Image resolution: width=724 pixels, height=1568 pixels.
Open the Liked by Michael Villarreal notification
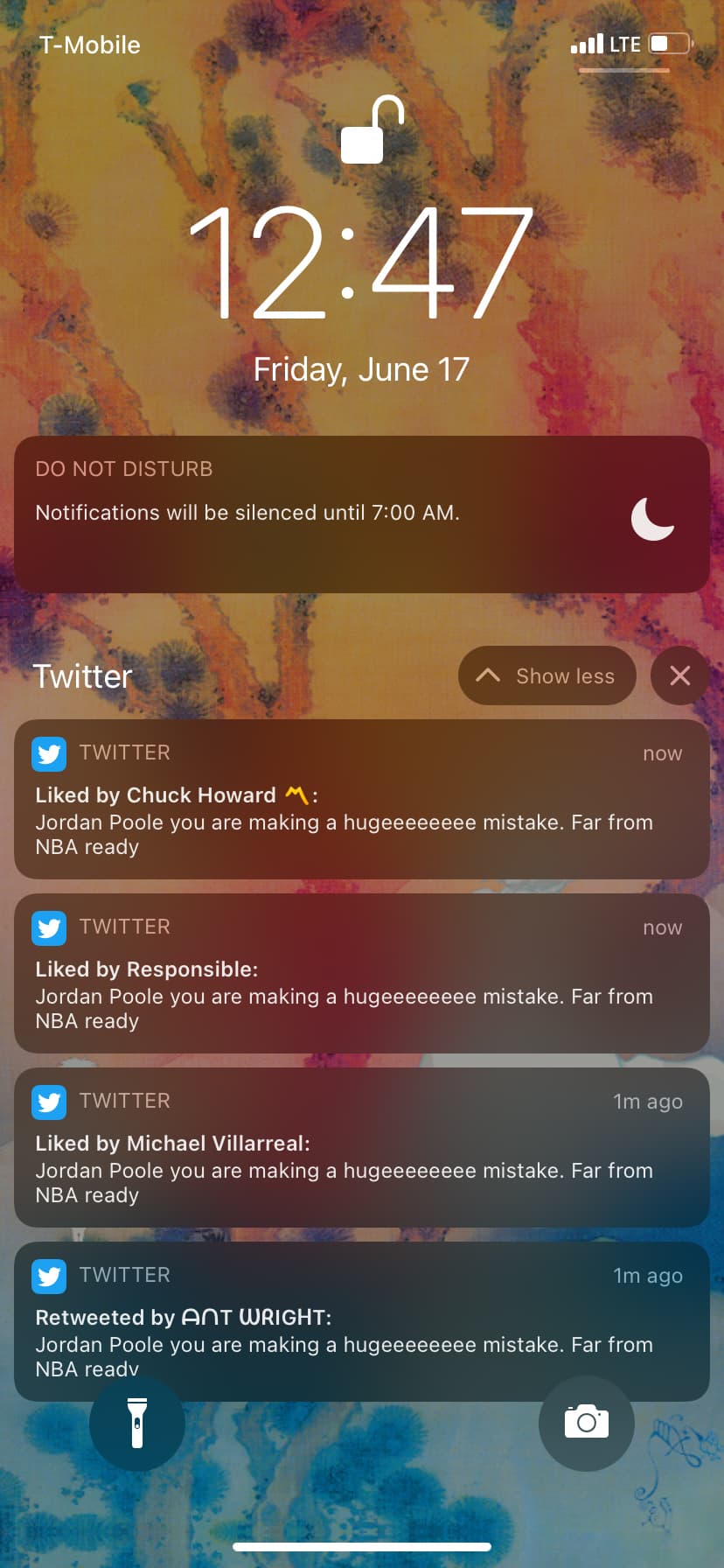point(362,1147)
